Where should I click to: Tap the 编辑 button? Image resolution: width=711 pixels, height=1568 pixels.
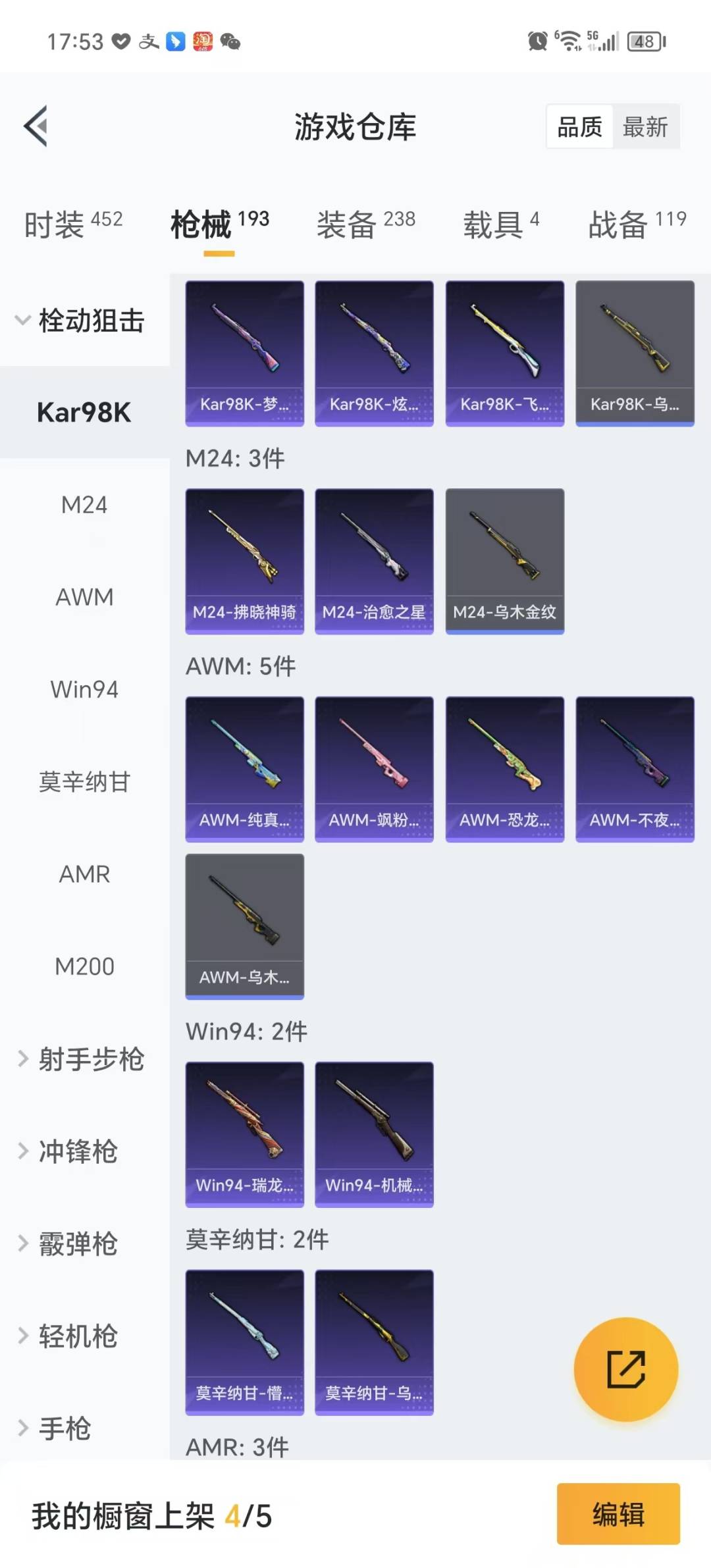pyautogui.click(x=618, y=1514)
